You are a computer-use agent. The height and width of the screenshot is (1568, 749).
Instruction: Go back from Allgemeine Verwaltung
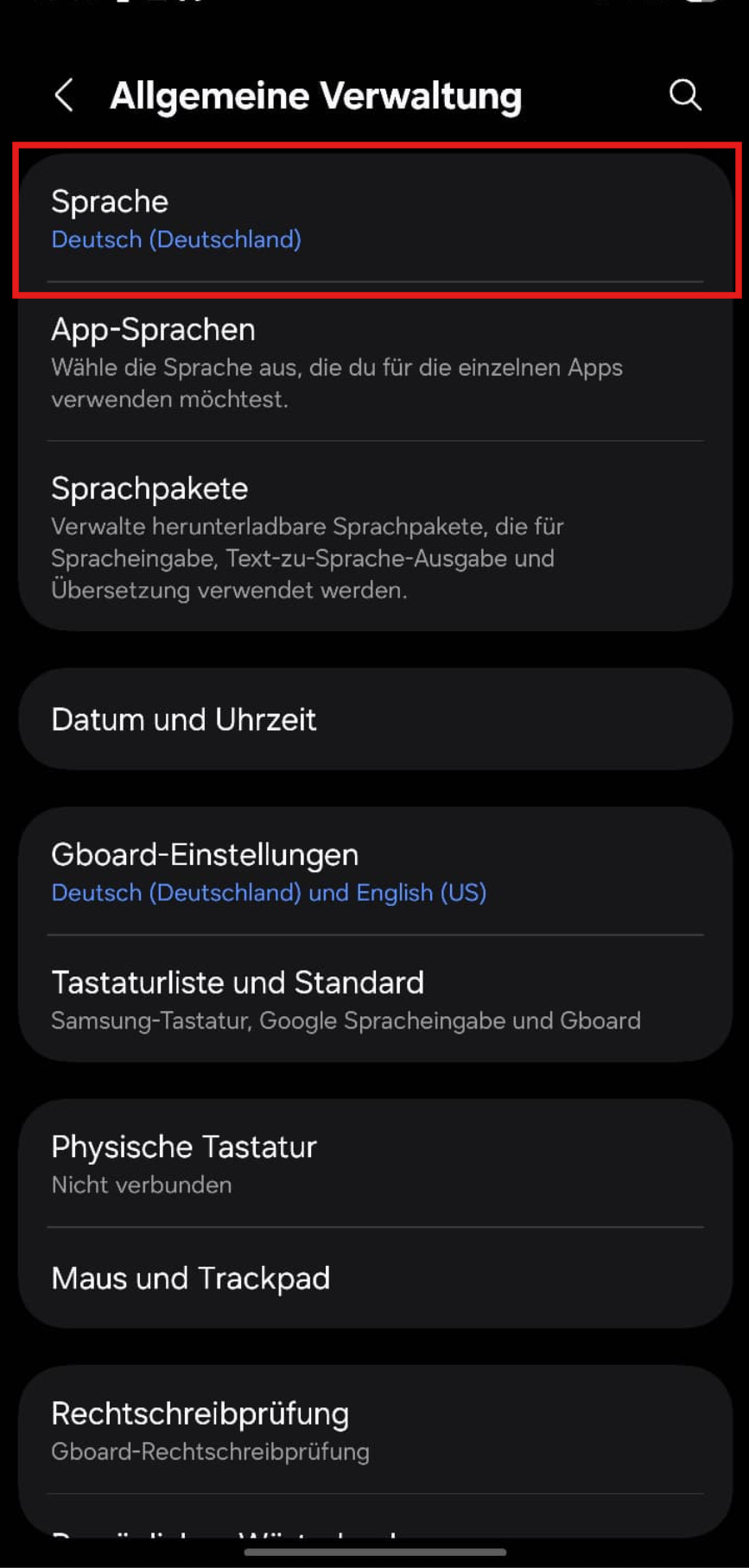coord(65,95)
